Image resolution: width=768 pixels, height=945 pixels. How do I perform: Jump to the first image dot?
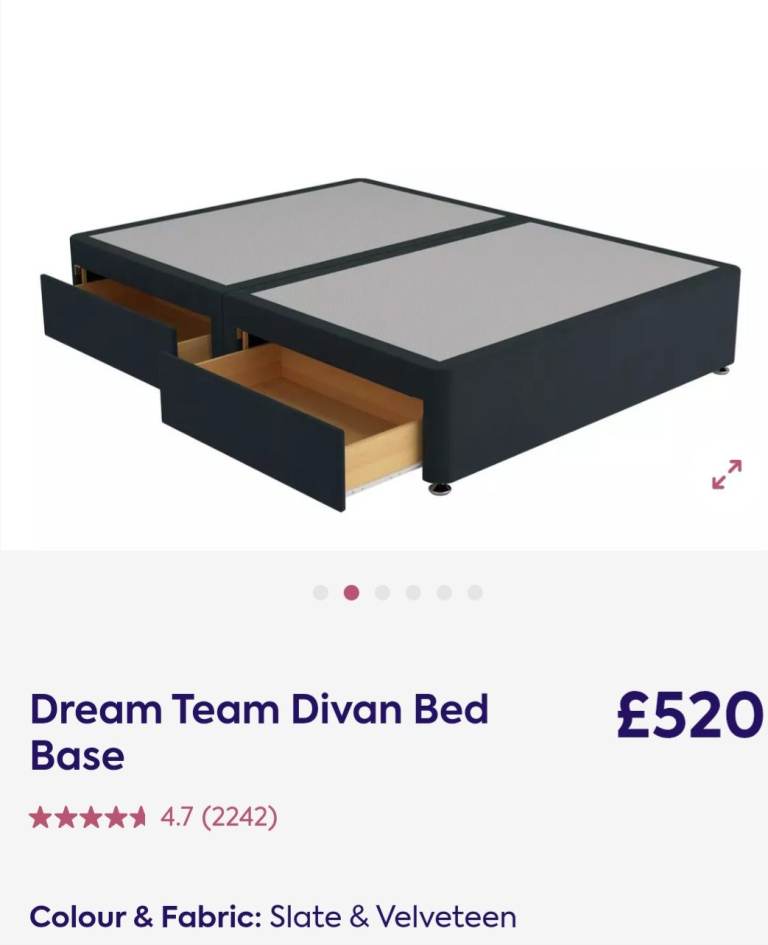click(x=320, y=593)
